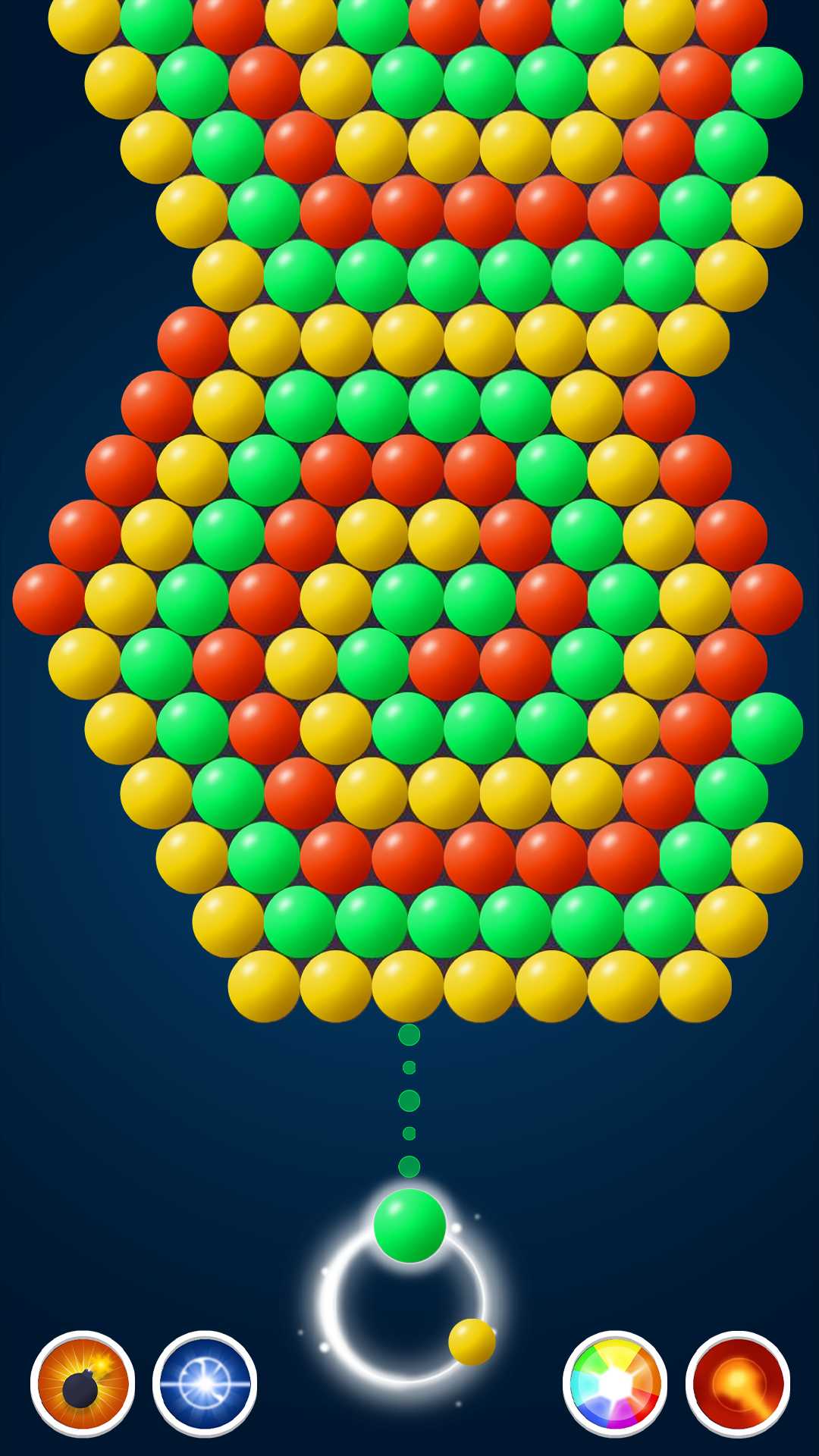Screen dimensions: 819x1456
Task: Swap to the small yellow next bubble
Action: click(472, 1341)
